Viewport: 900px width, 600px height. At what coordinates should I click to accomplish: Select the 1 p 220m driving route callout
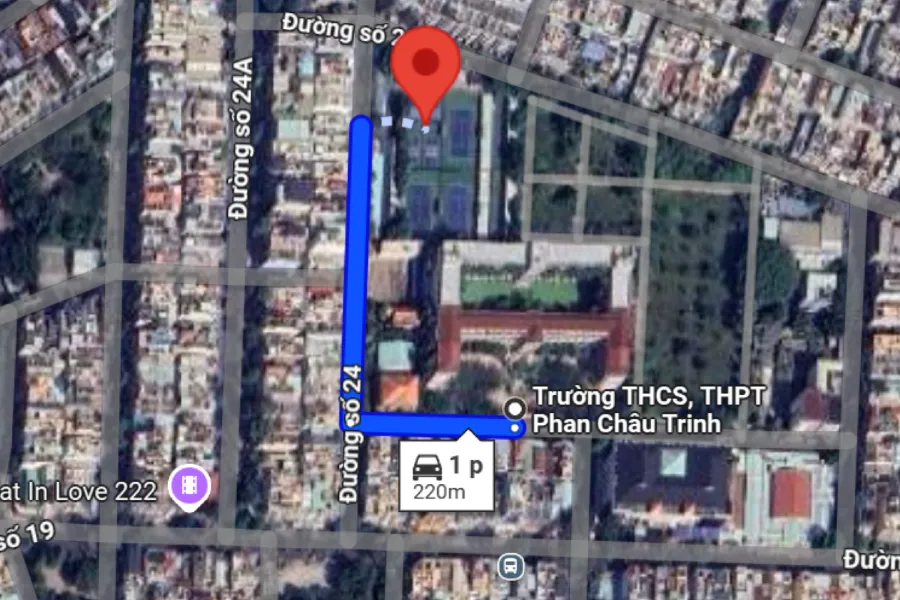446,476
